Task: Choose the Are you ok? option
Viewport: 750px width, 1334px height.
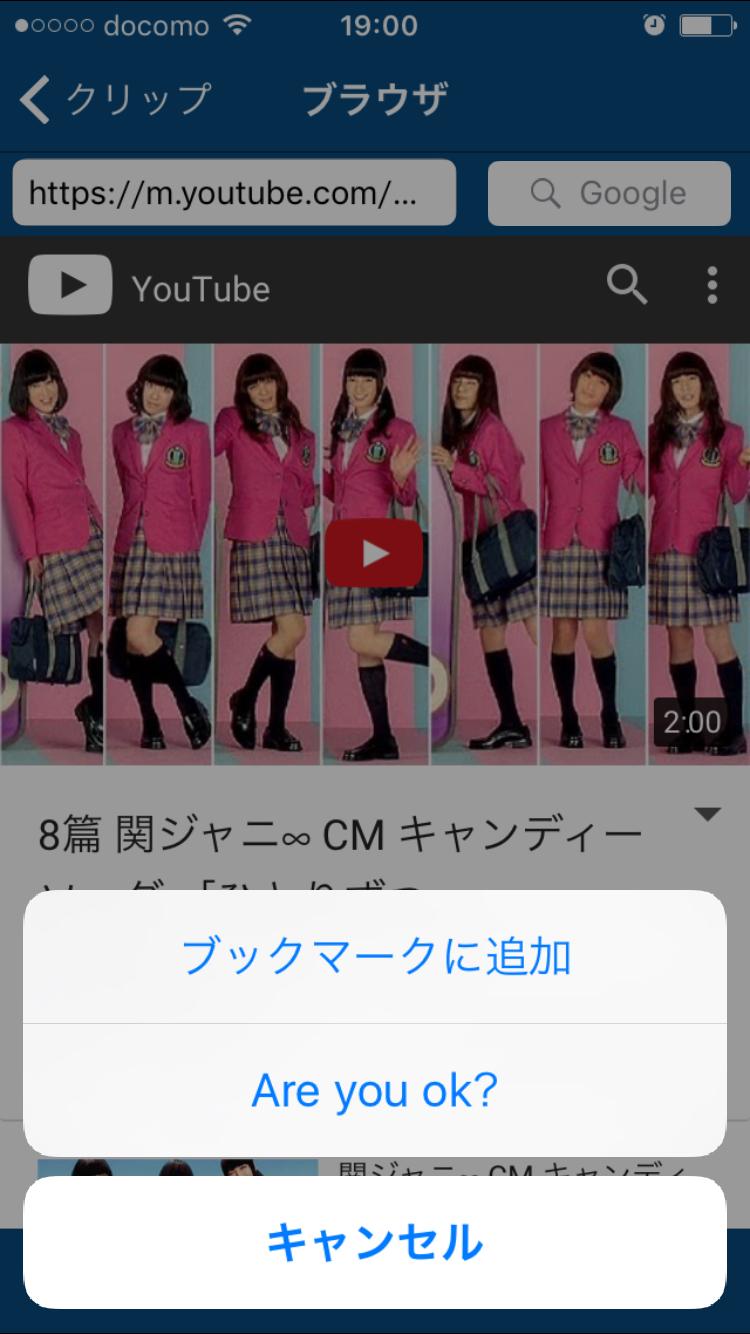Action: (x=375, y=1090)
